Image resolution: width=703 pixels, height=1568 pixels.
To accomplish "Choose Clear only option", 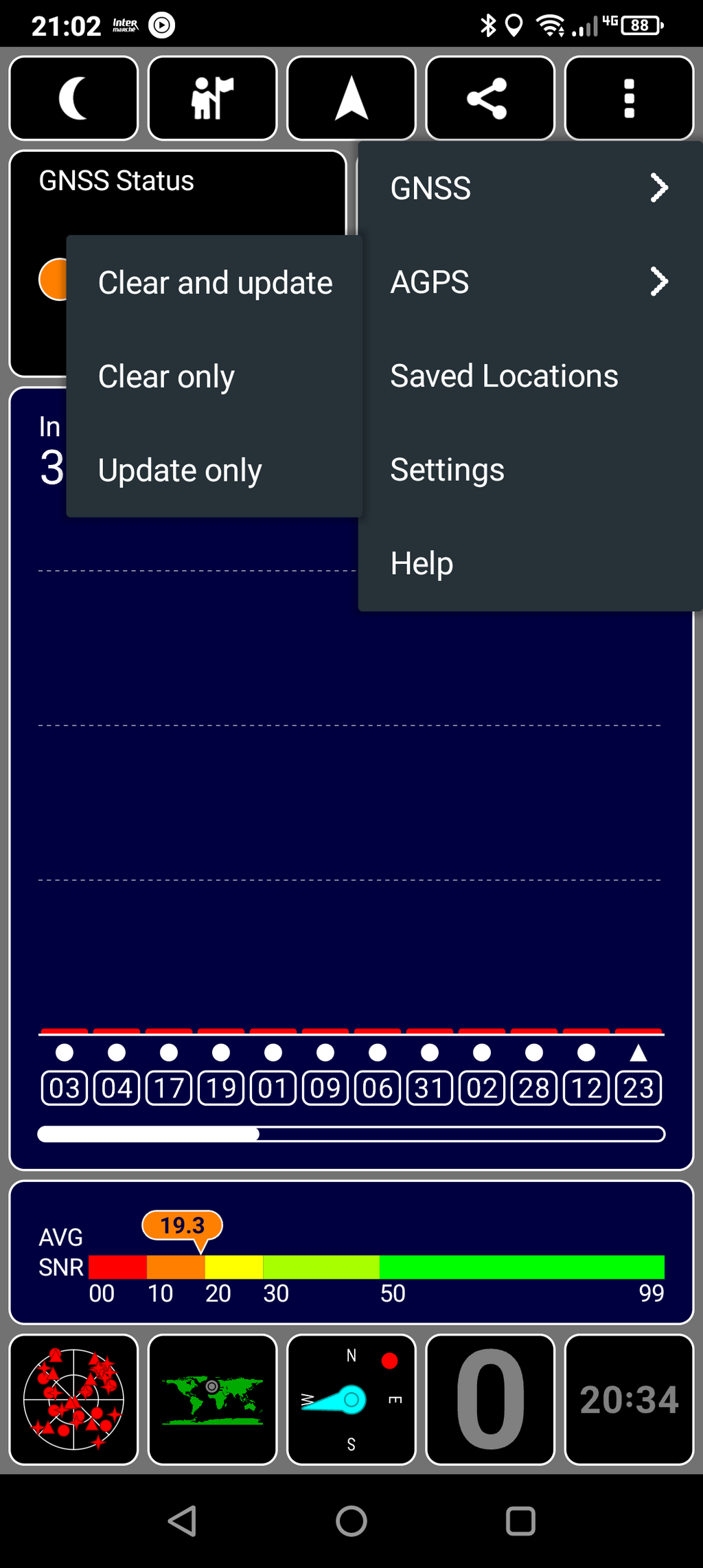I will click(214, 376).
